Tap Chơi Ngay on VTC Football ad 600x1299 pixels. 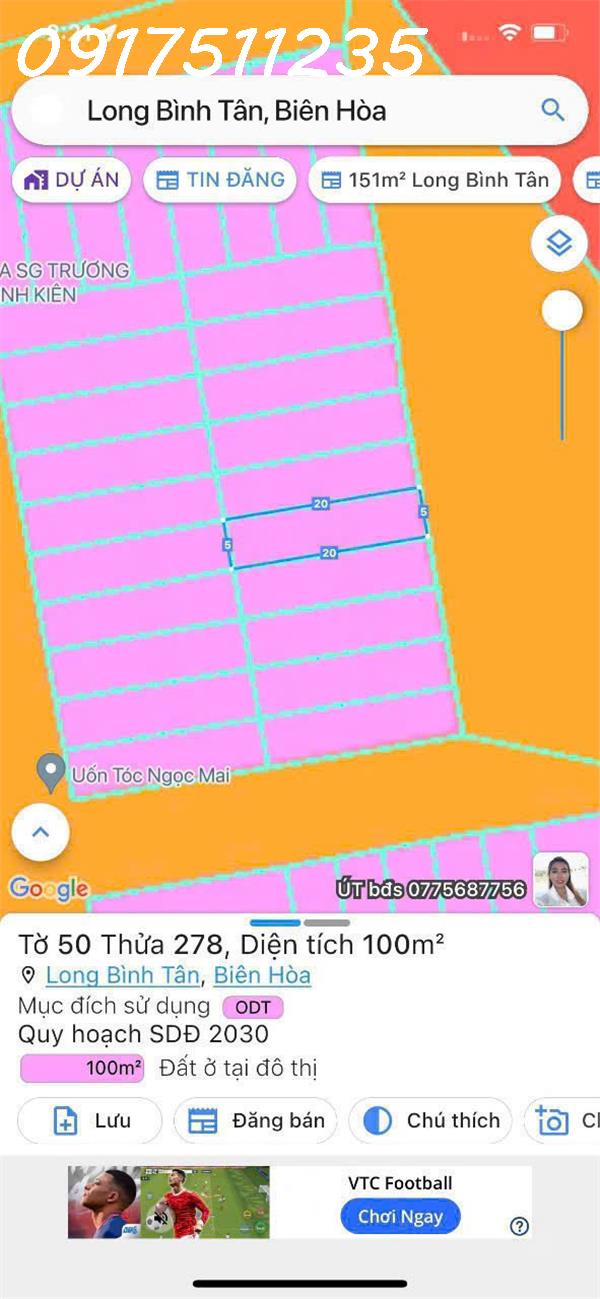399,1217
